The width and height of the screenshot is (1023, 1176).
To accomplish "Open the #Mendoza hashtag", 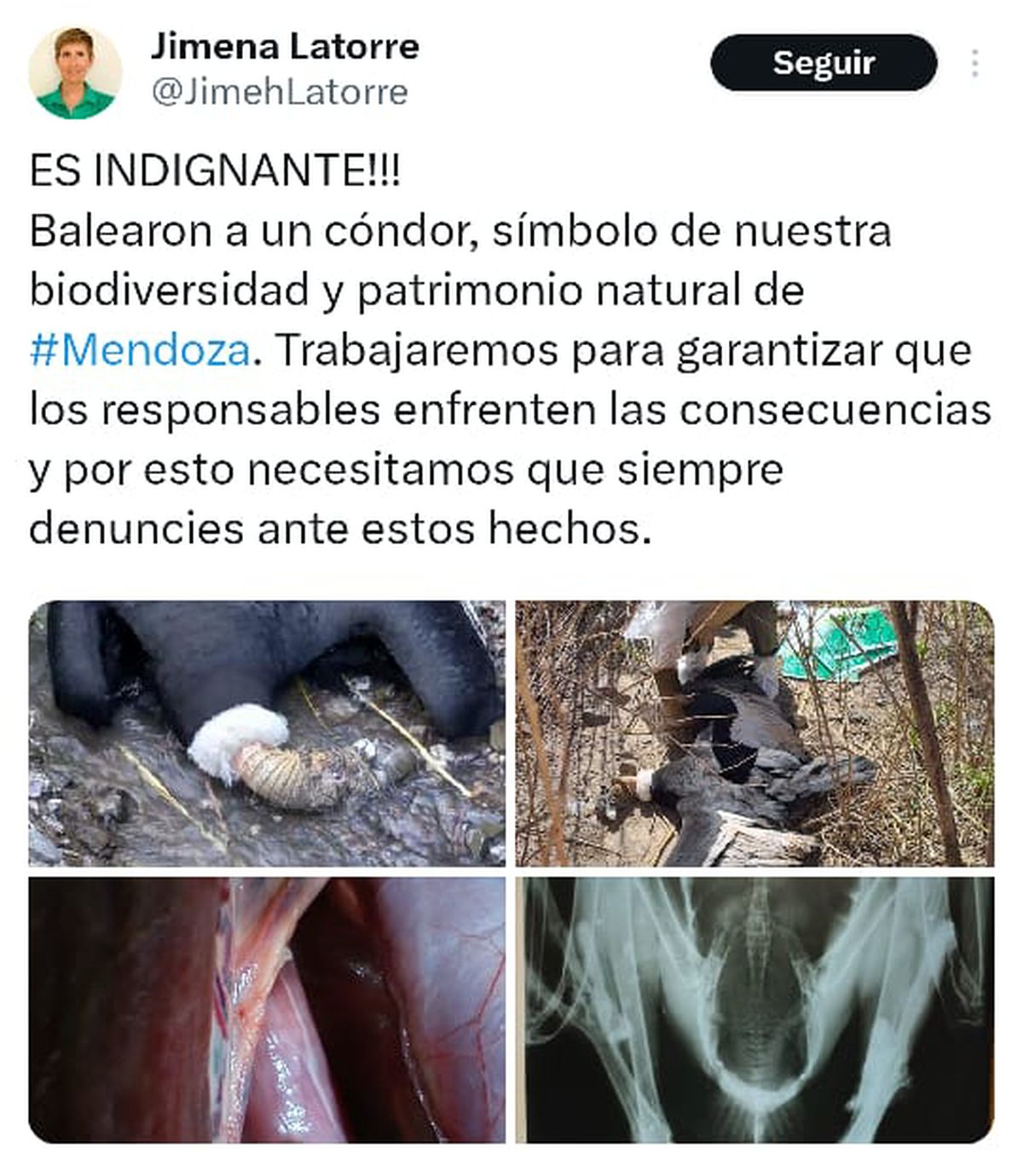I will point(141,349).
